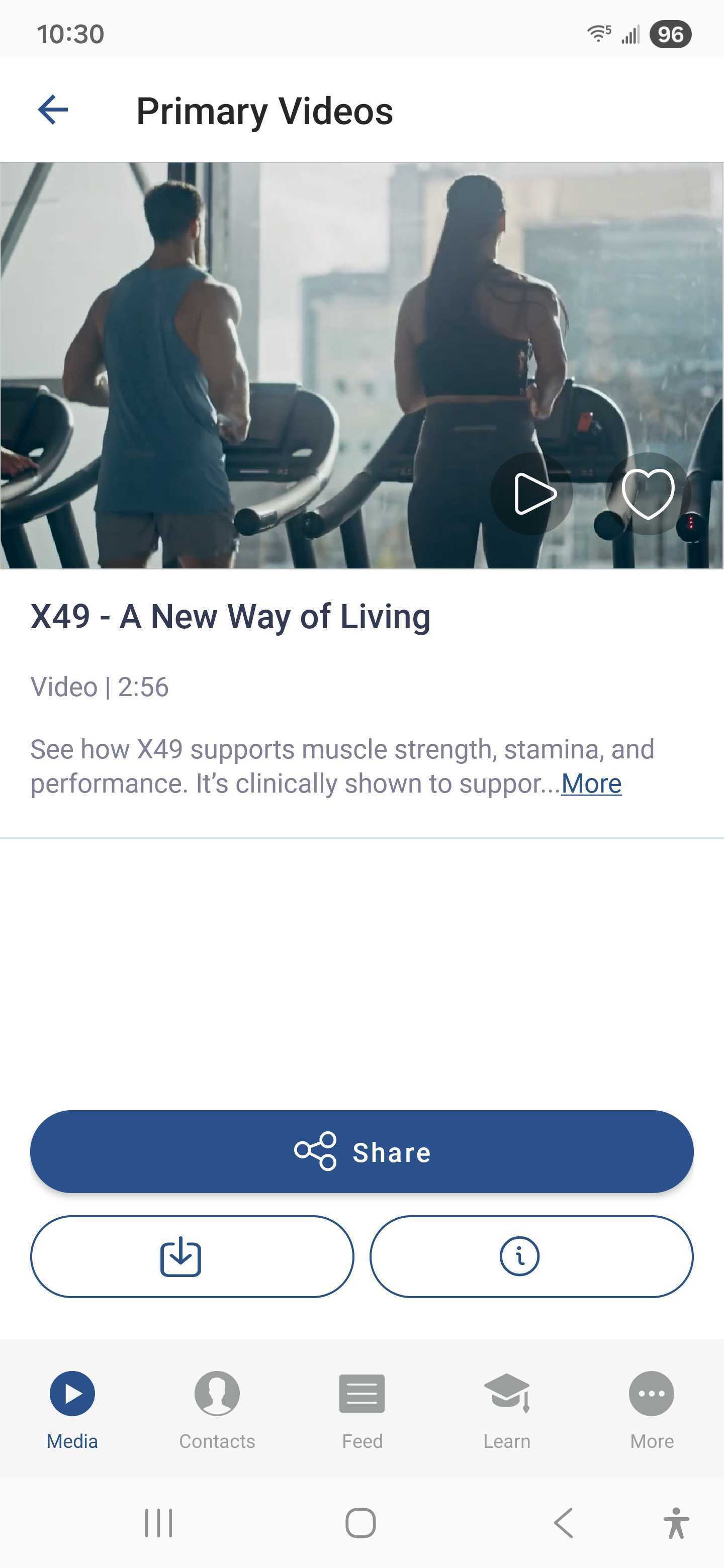Go back using the top arrow
Viewport: 724px width, 1568px height.
pos(53,110)
